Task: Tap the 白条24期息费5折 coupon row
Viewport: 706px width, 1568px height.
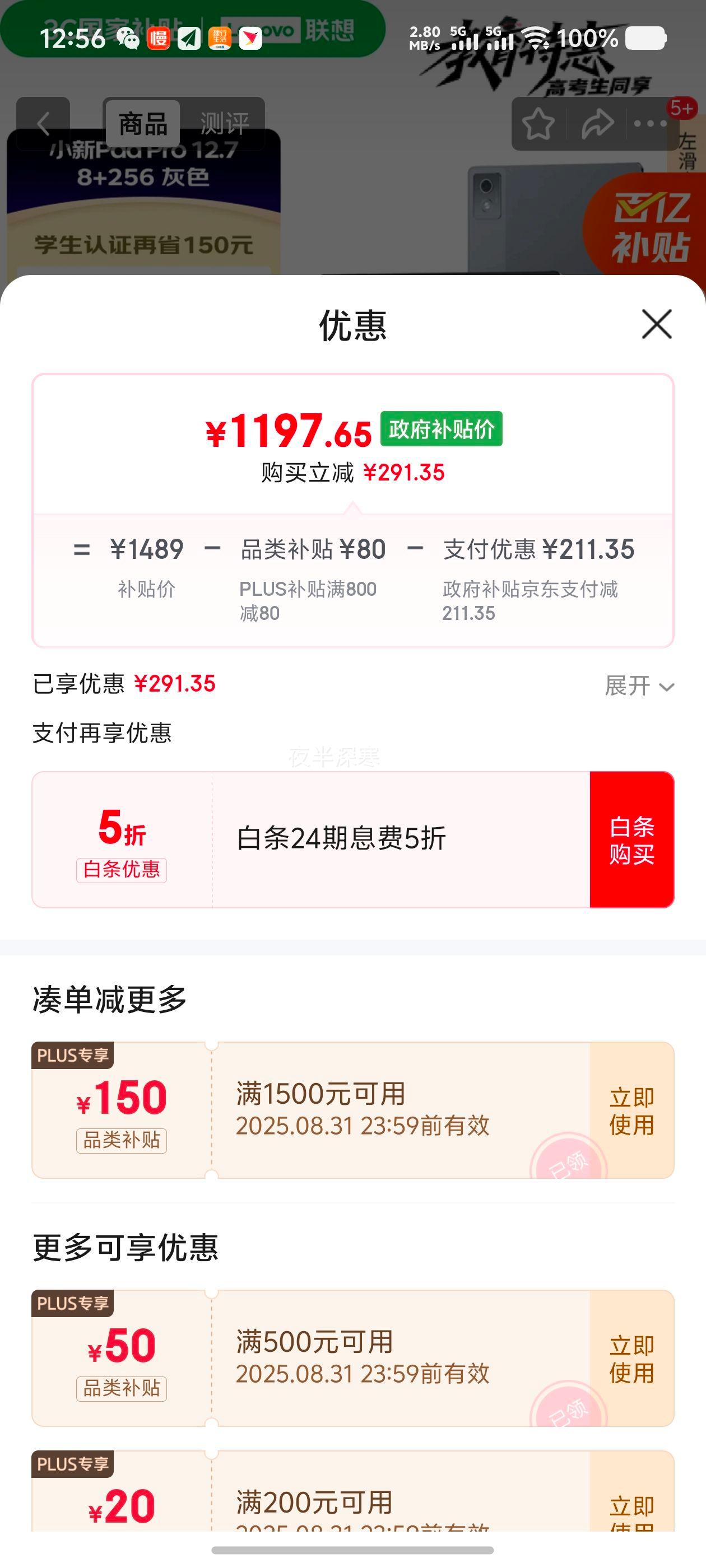Action: [x=341, y=838]
